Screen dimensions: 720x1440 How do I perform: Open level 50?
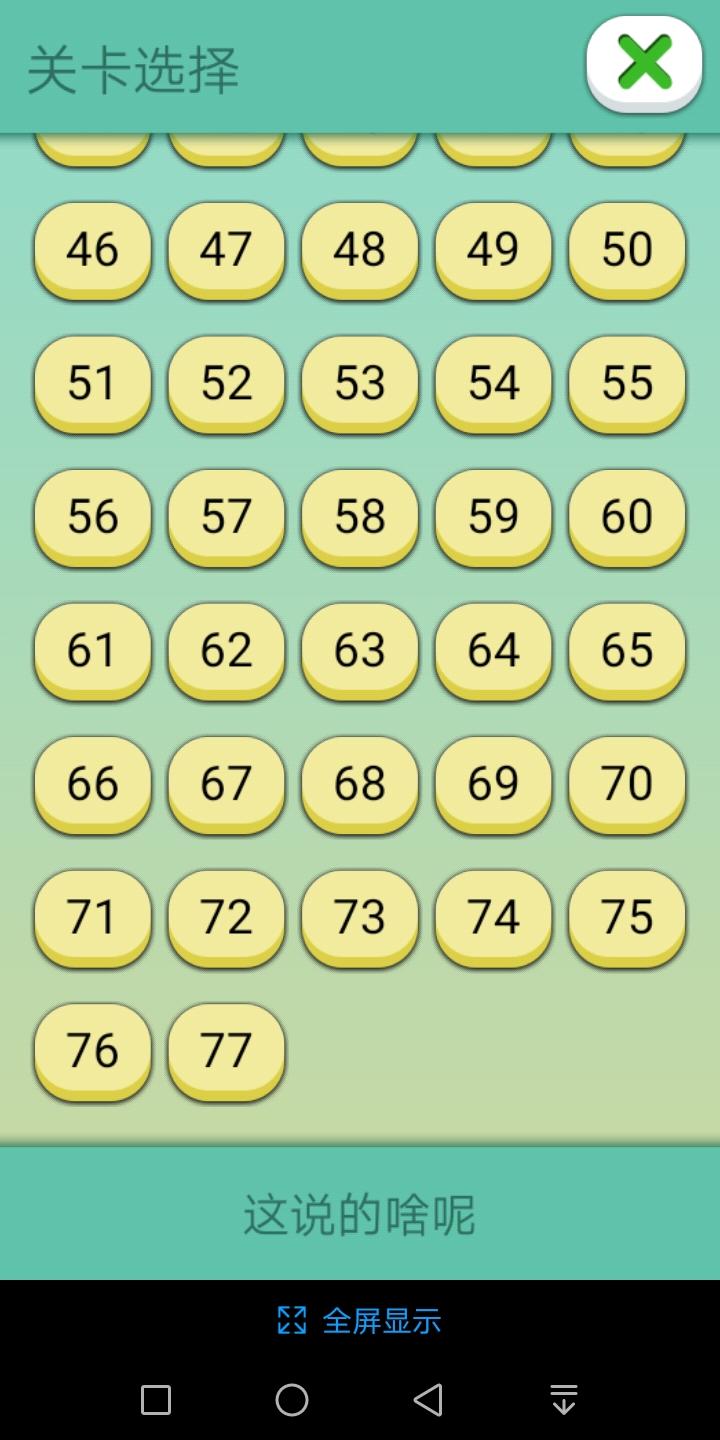pos(626,251)
